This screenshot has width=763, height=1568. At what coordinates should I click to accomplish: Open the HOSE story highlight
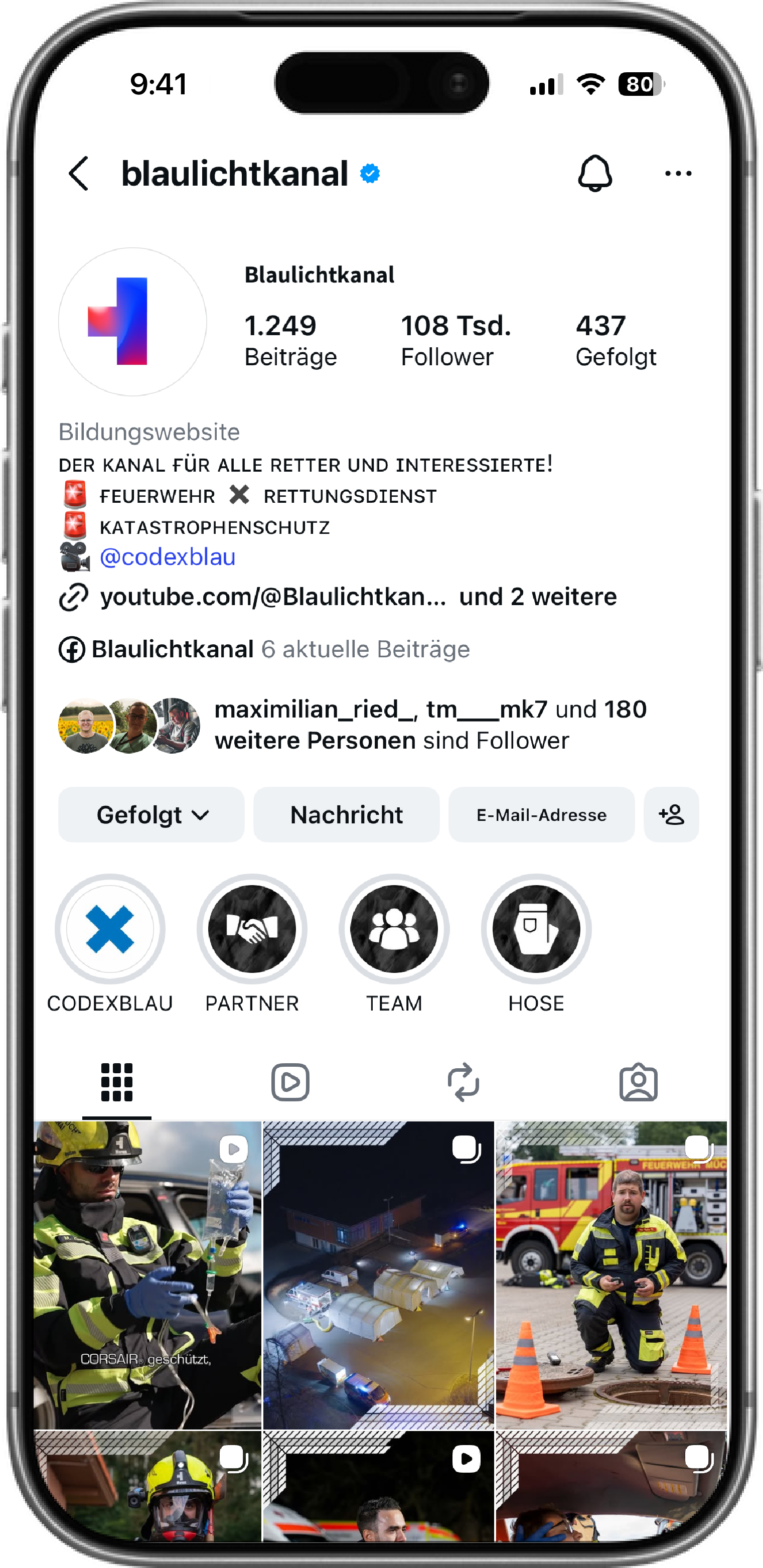click(536, 929)
